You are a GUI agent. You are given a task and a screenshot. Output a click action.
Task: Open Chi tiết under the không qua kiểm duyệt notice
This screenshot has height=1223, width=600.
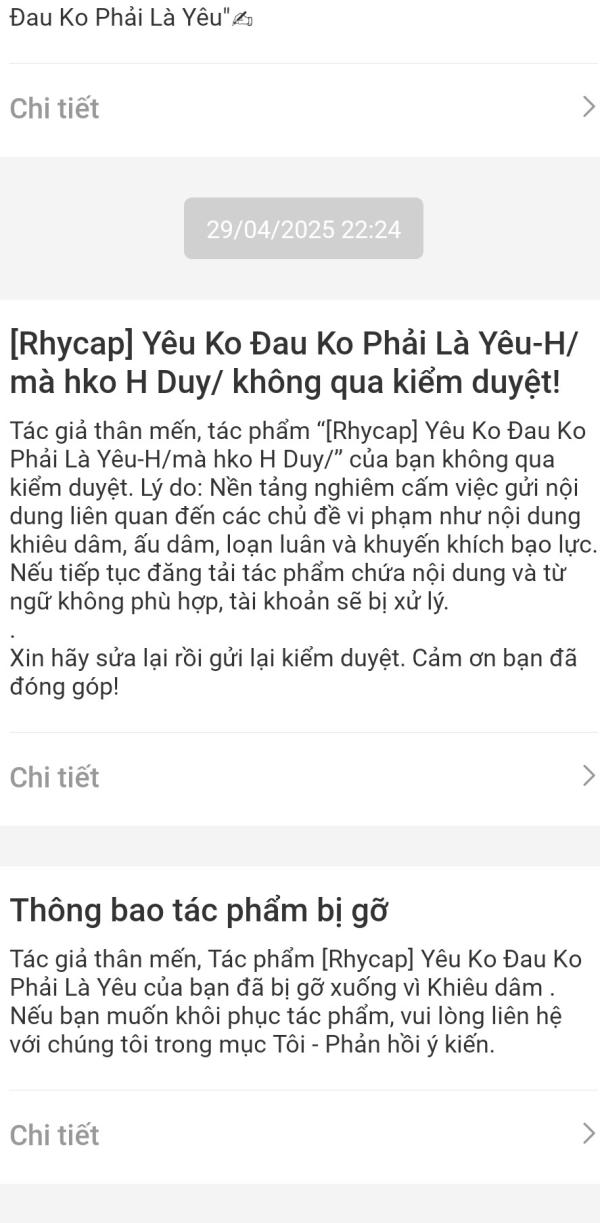(300, 777)
